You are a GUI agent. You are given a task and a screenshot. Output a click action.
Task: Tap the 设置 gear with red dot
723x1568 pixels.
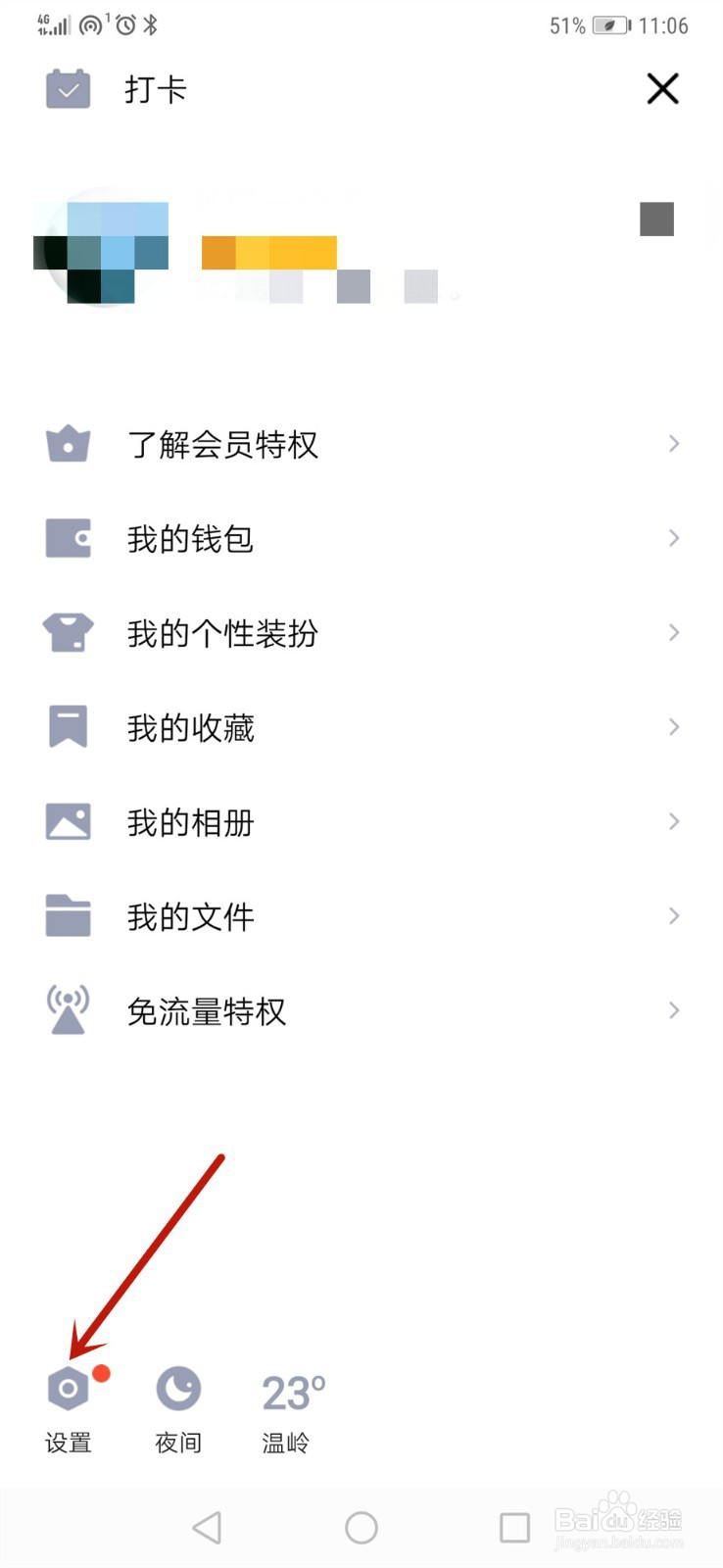click(69, 1388)
